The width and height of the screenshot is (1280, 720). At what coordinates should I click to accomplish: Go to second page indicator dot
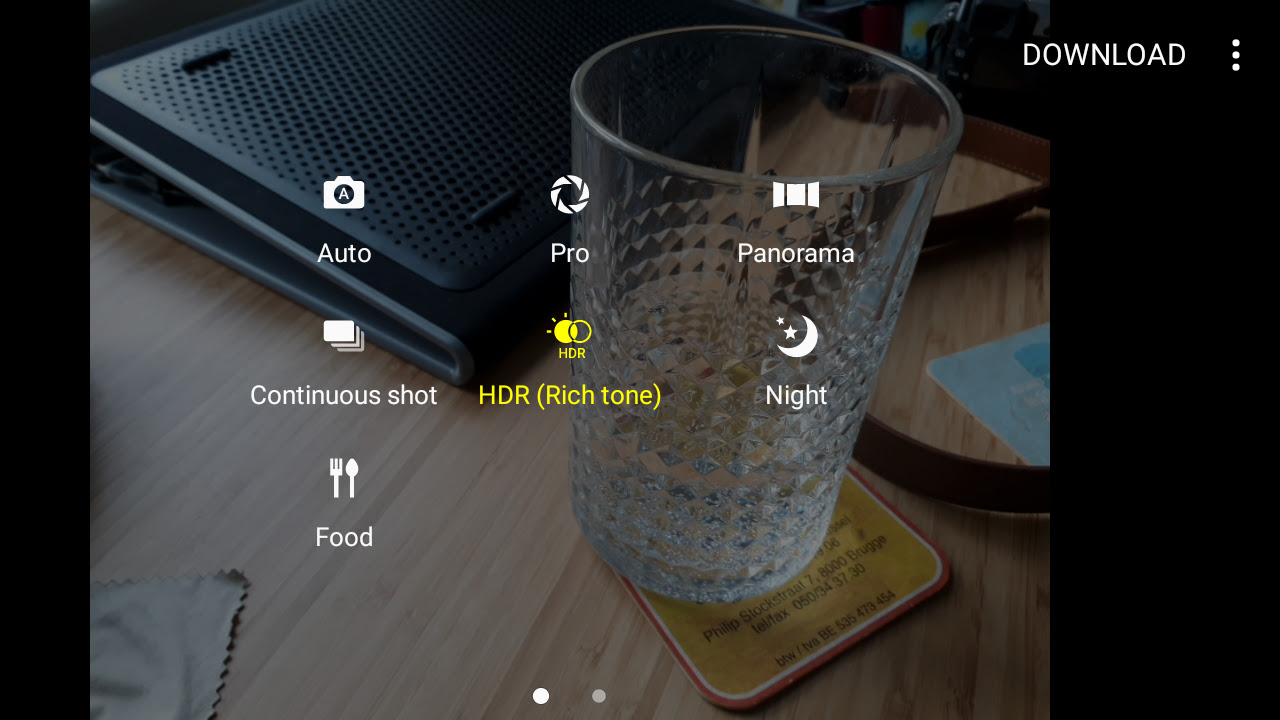coord(599,696)
